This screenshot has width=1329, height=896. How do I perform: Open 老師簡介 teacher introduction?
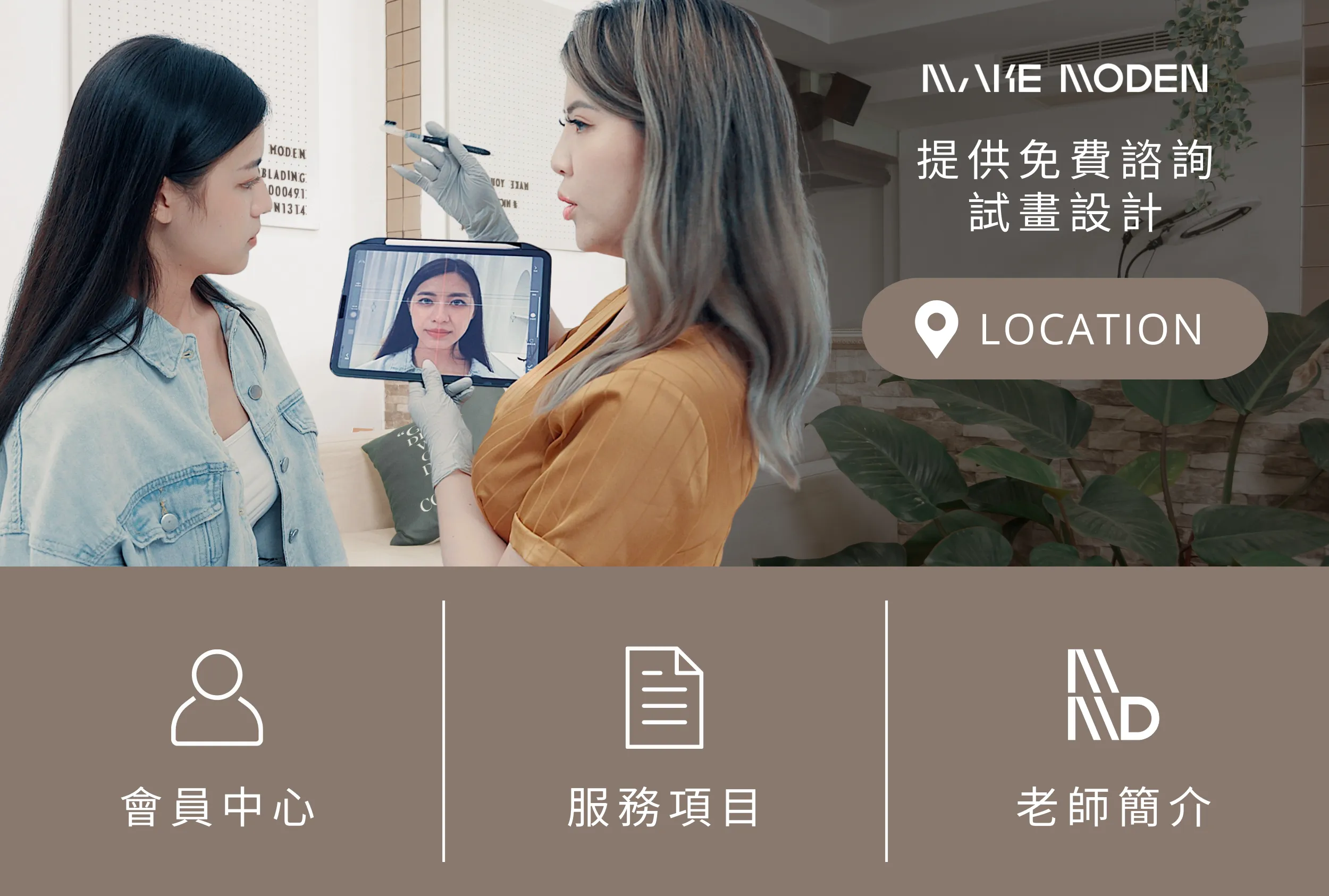point(1112,737)
